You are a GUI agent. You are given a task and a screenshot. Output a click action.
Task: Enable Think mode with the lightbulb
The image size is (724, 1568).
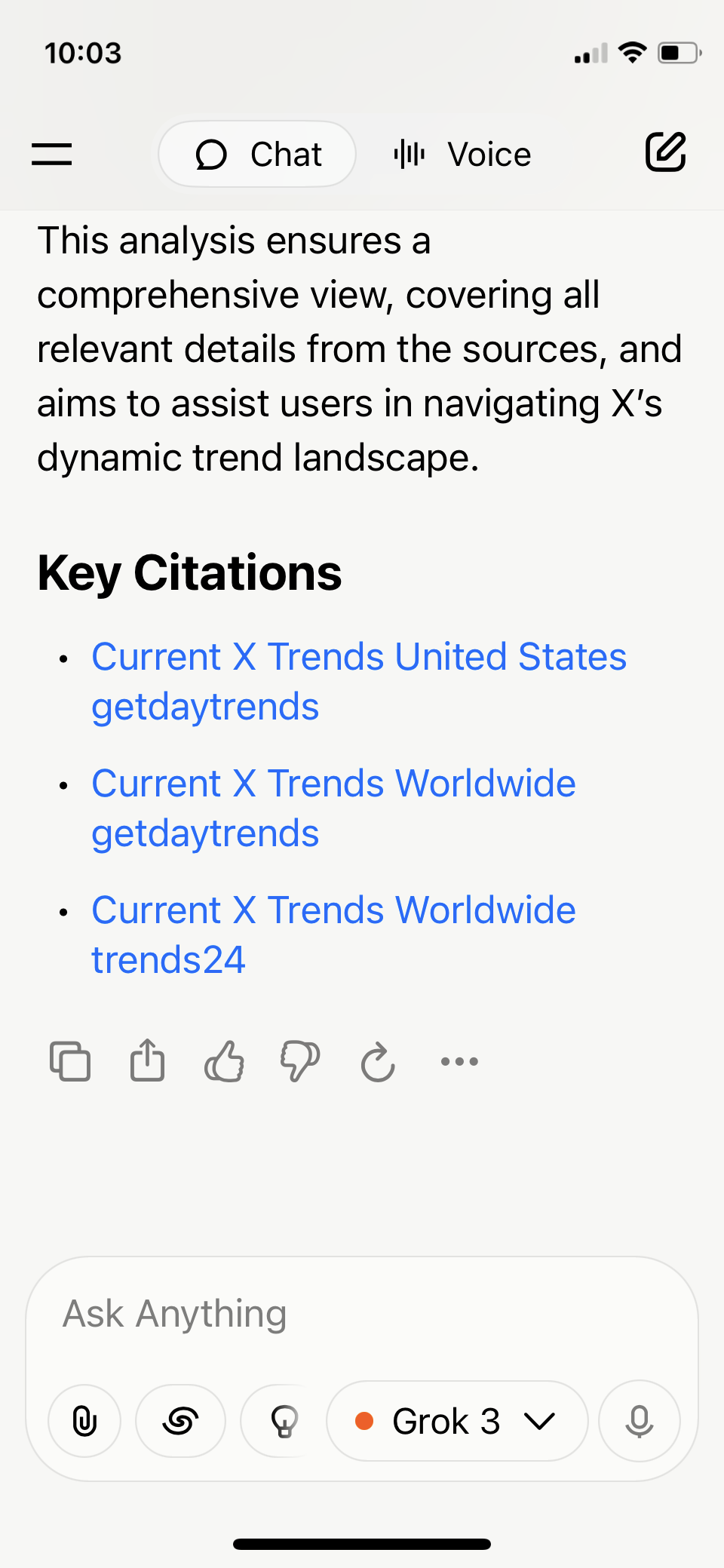[x=283, y=1421]
